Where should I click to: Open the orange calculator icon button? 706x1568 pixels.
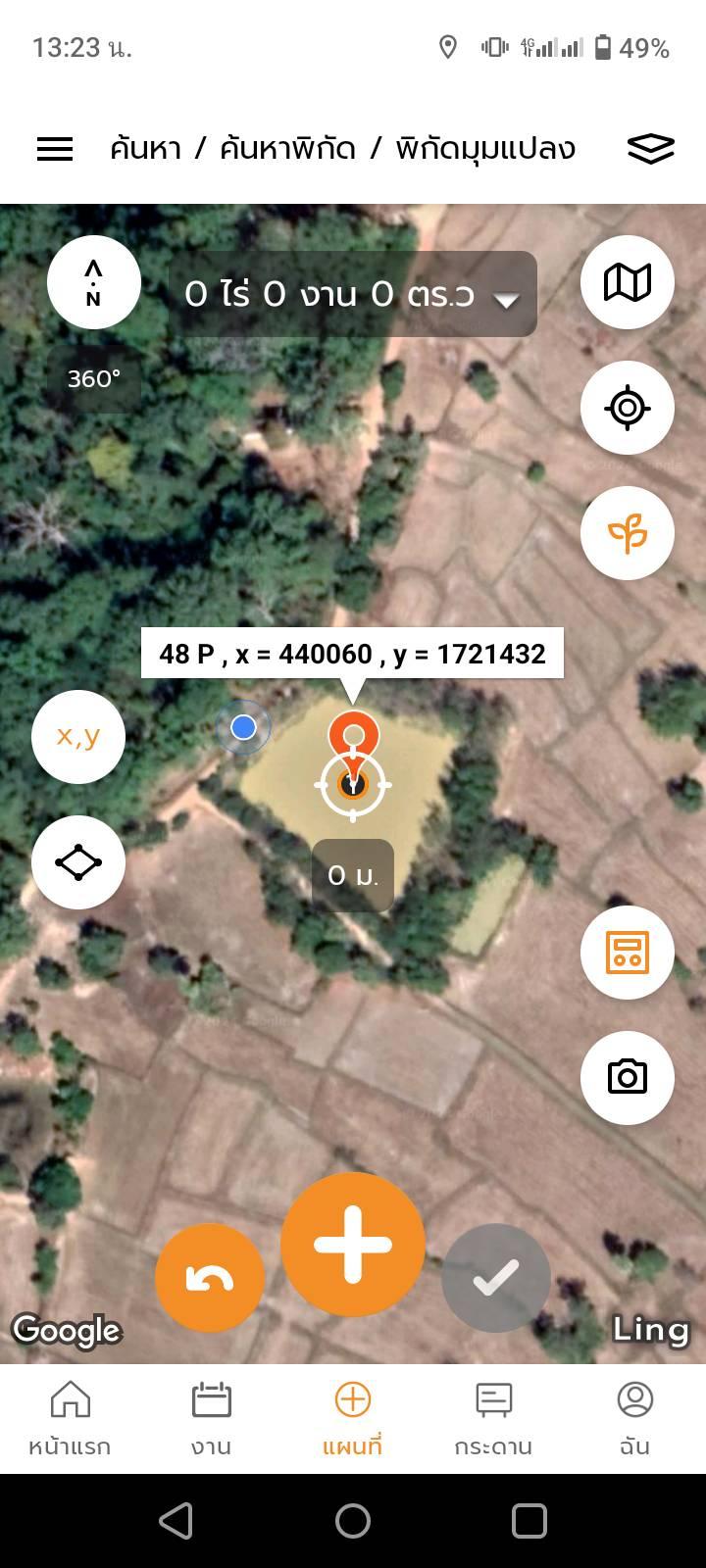628,952
